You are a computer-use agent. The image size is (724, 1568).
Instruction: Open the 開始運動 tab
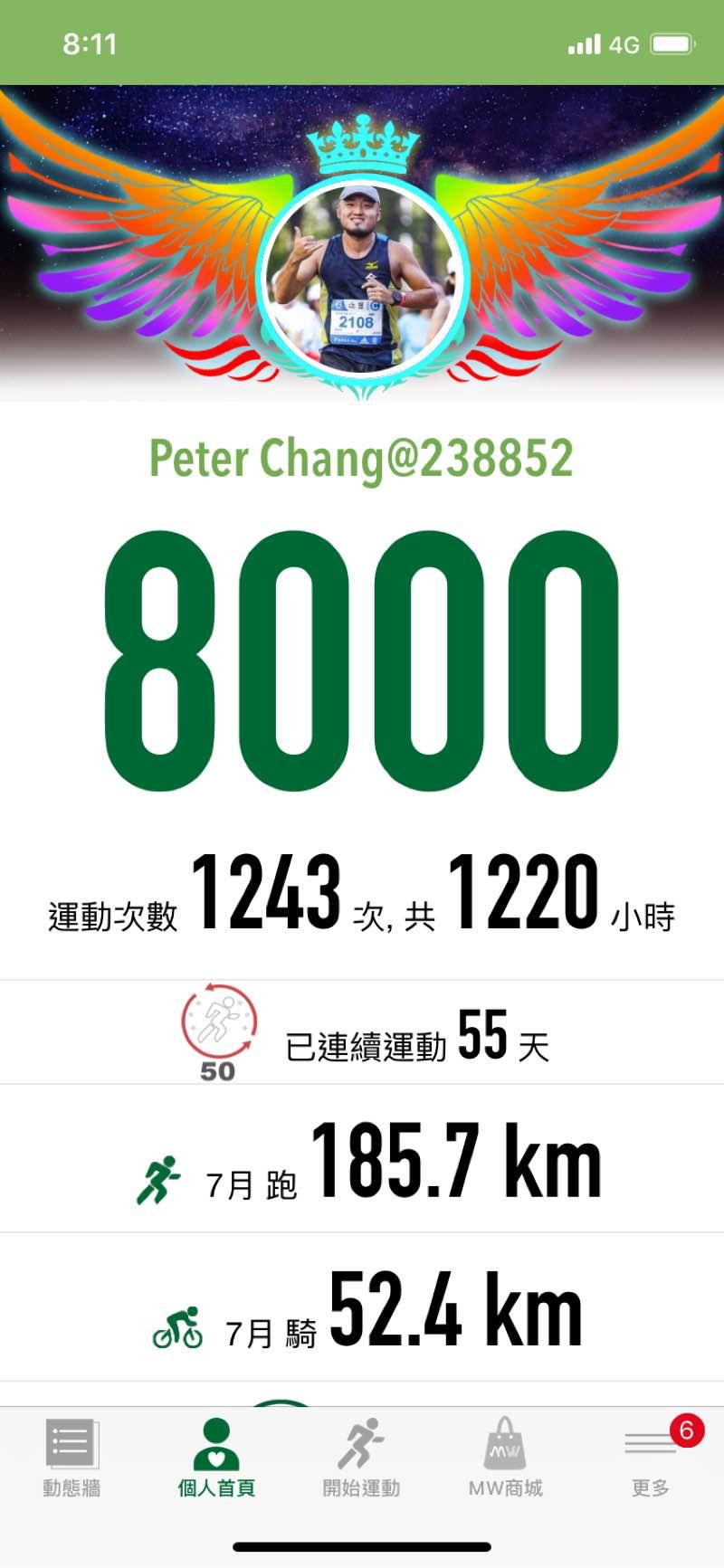click(x=361, y=1458)
